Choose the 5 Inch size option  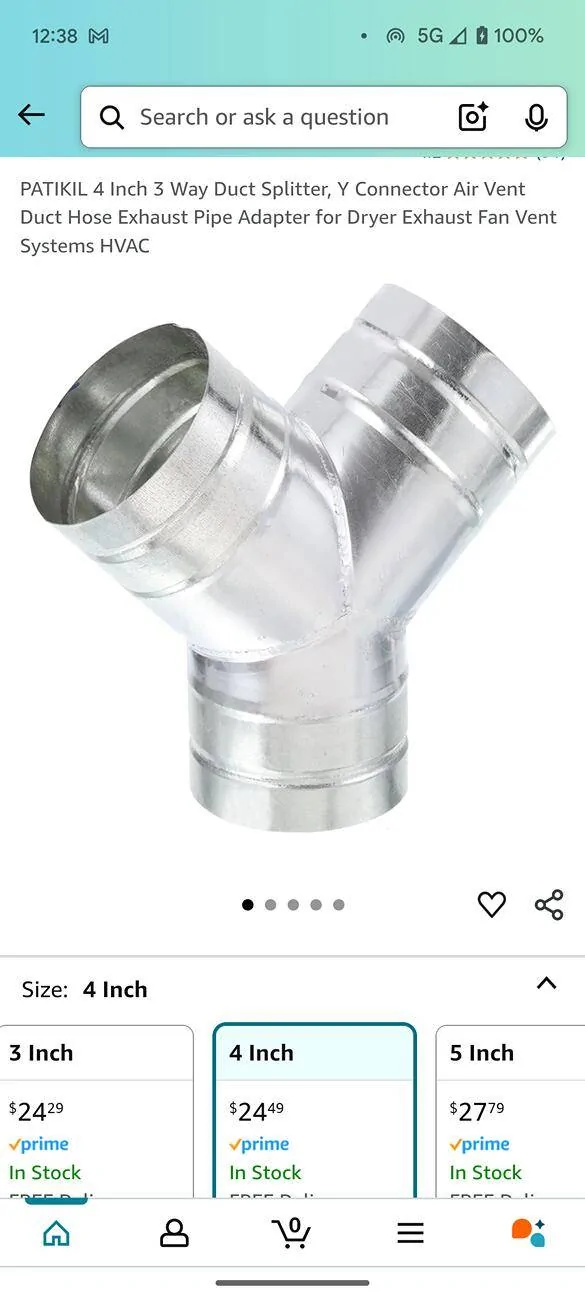(x=511, y=1110)
